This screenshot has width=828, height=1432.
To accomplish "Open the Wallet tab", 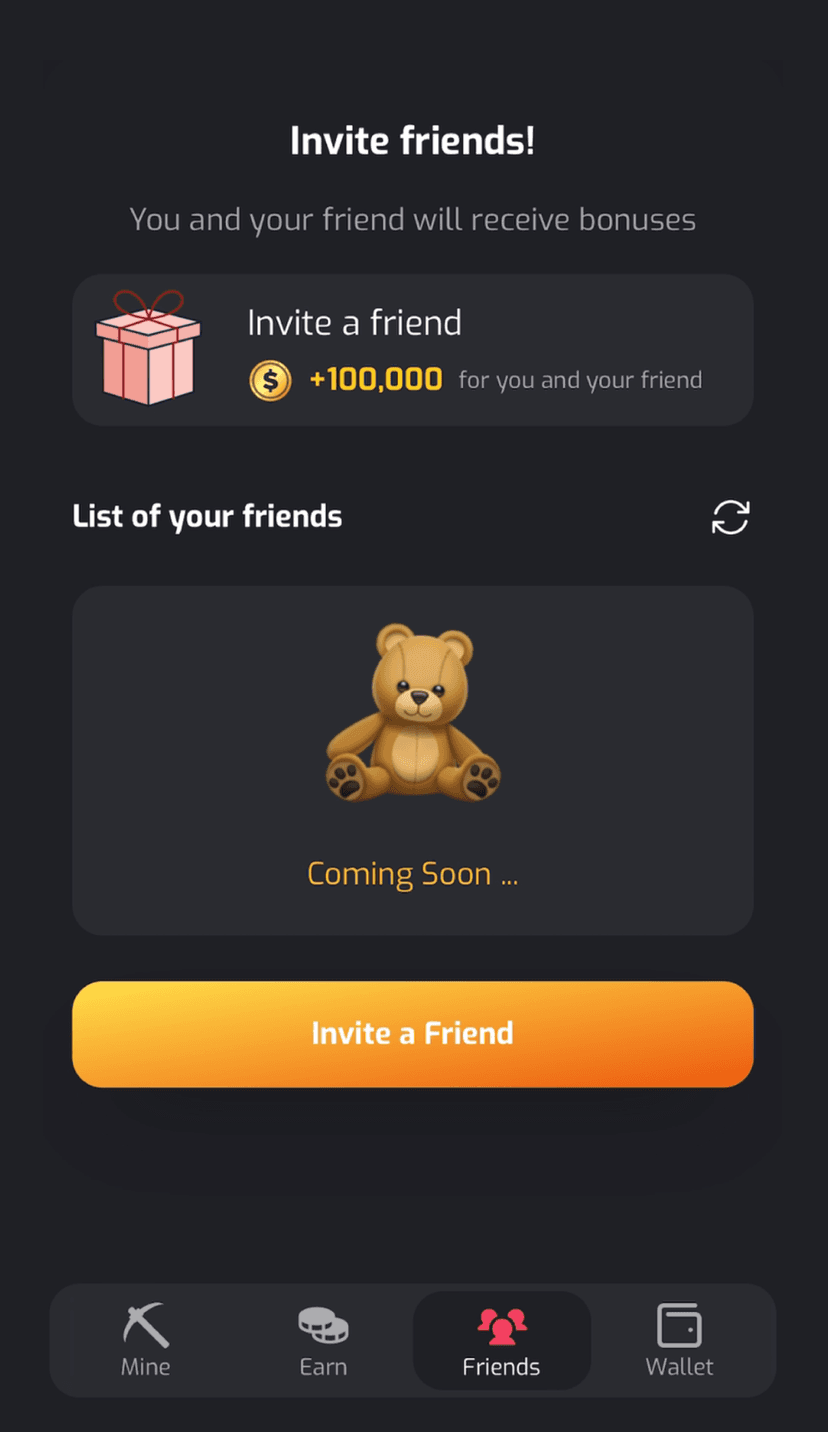I will pyautogui.click(x=679, y=1340).
